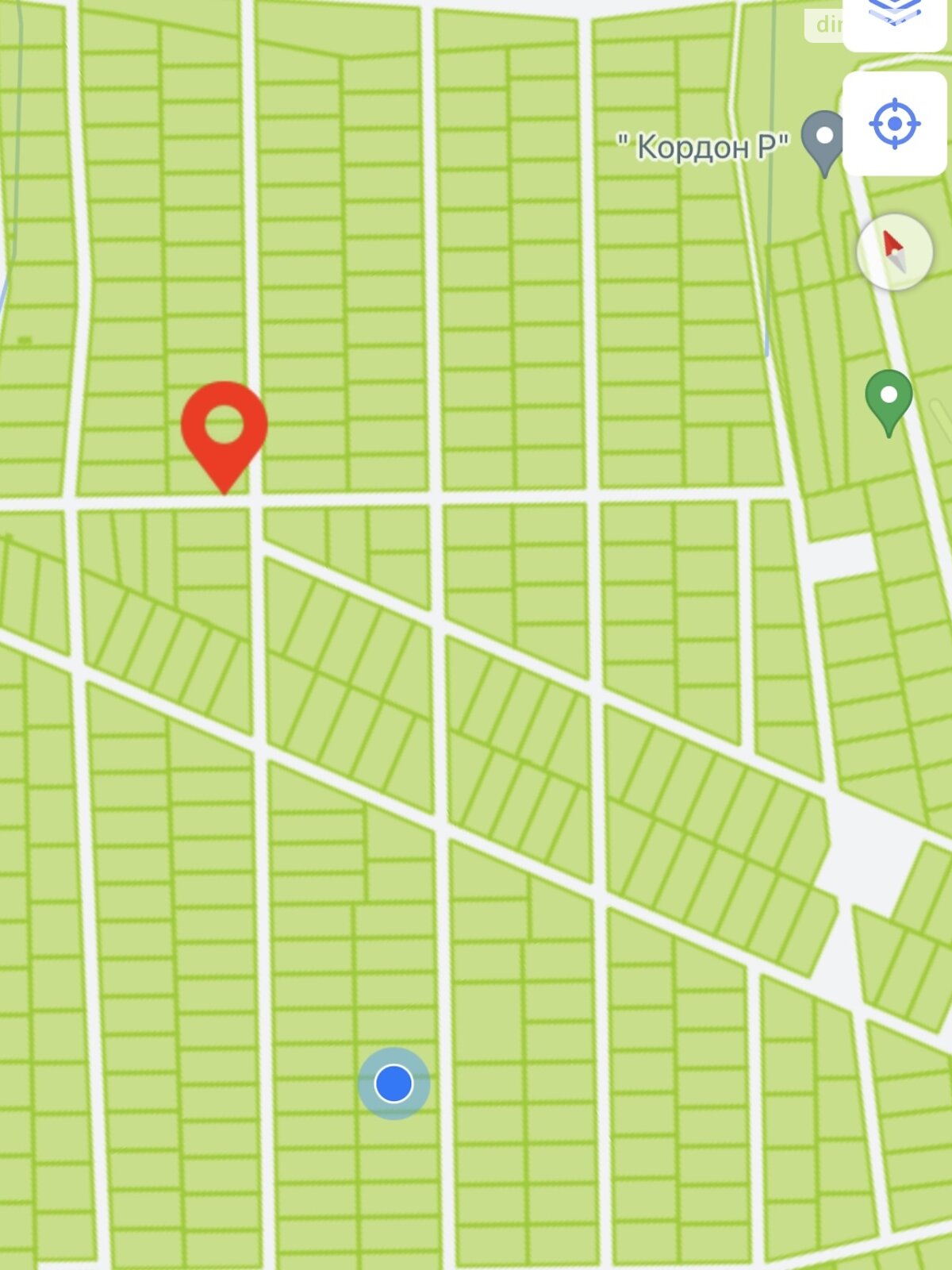Open the green place marker
This screenshot has width=952, height=1270.
point(889,398)
